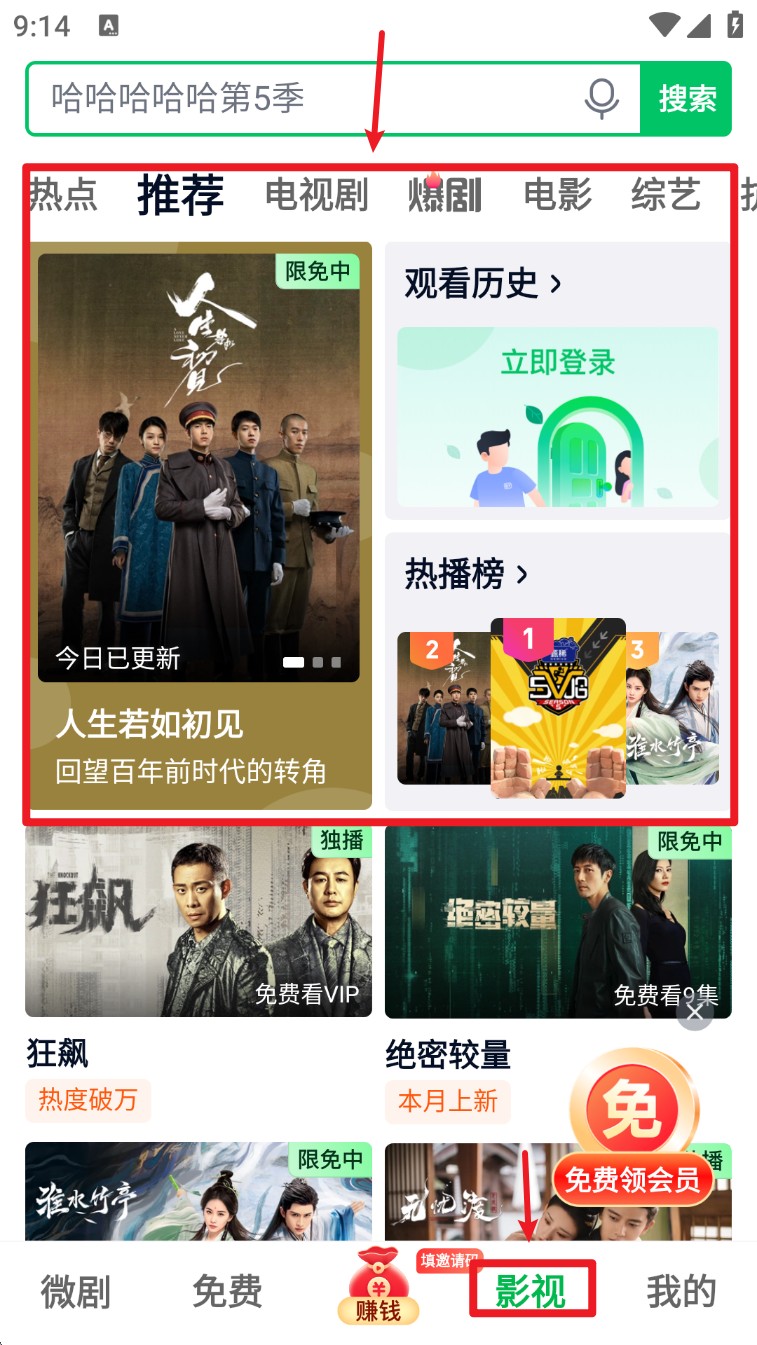Select the highlighted 影视 navigation item
757x1345 pixels.
[531, 1290]
